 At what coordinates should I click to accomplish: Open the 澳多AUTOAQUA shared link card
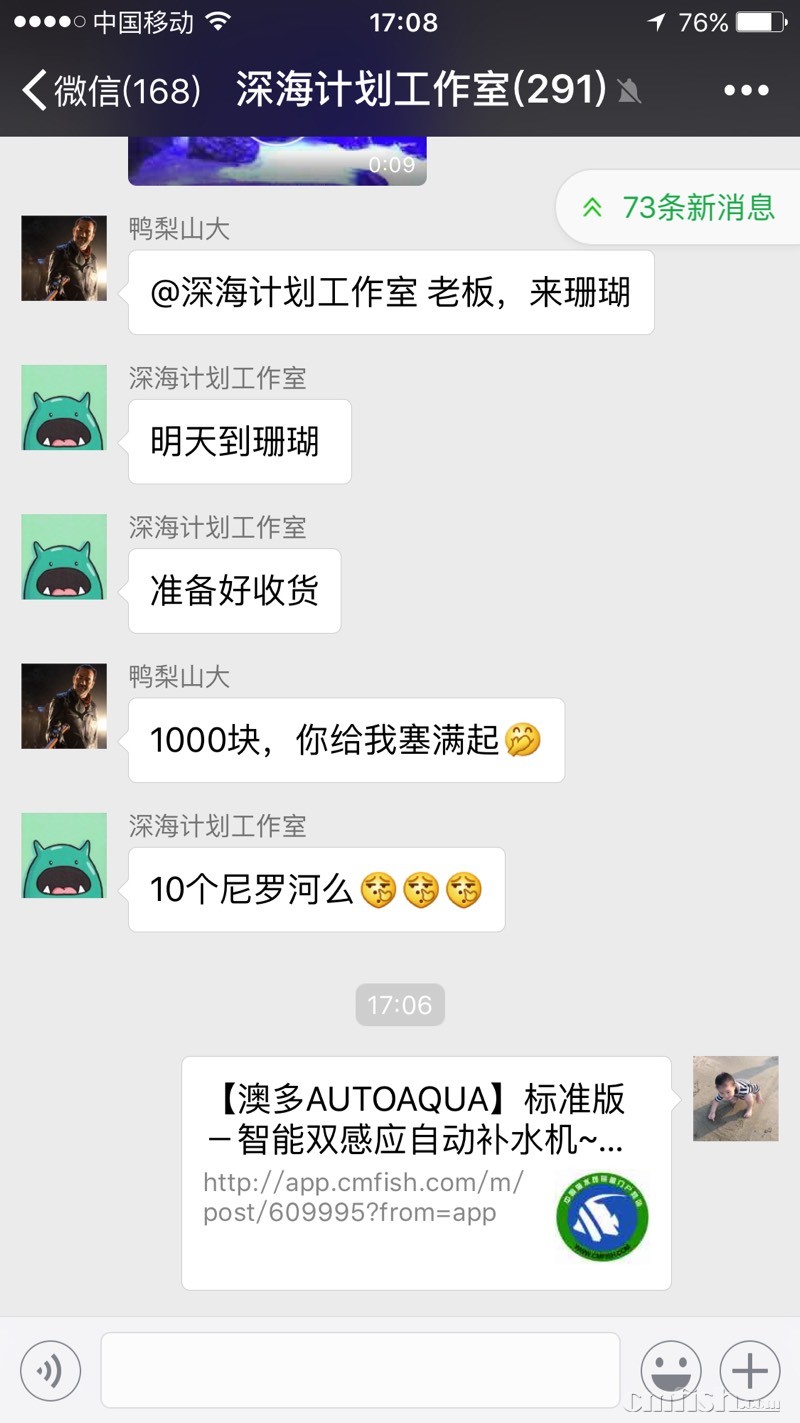coord(426,1172)
